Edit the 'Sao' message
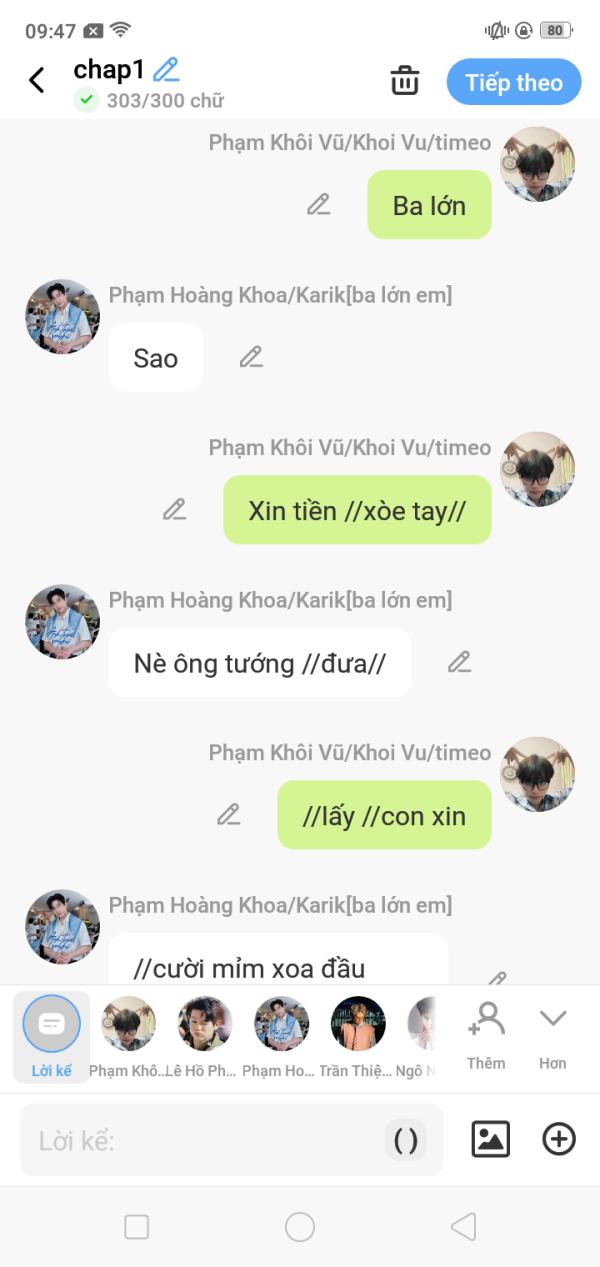 point(251,357)
